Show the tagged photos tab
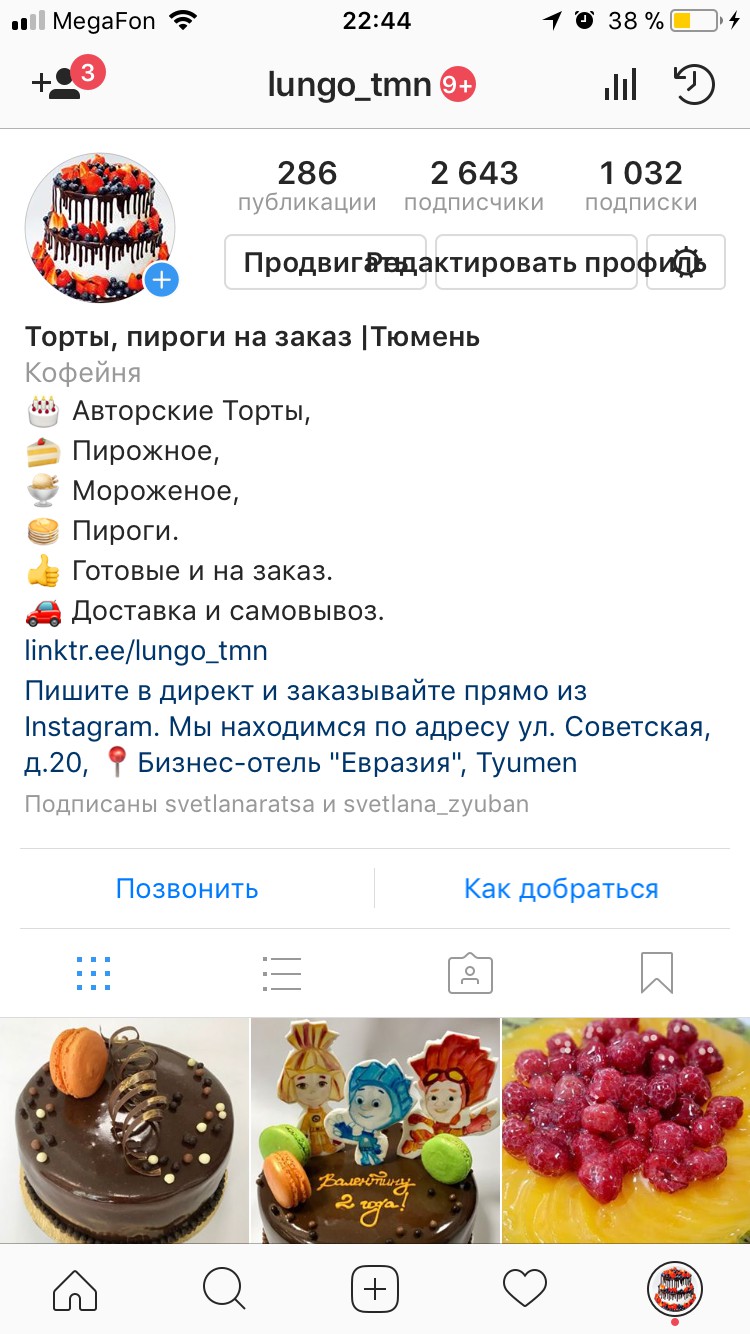Screen dimensions: 750x1334 469,973
